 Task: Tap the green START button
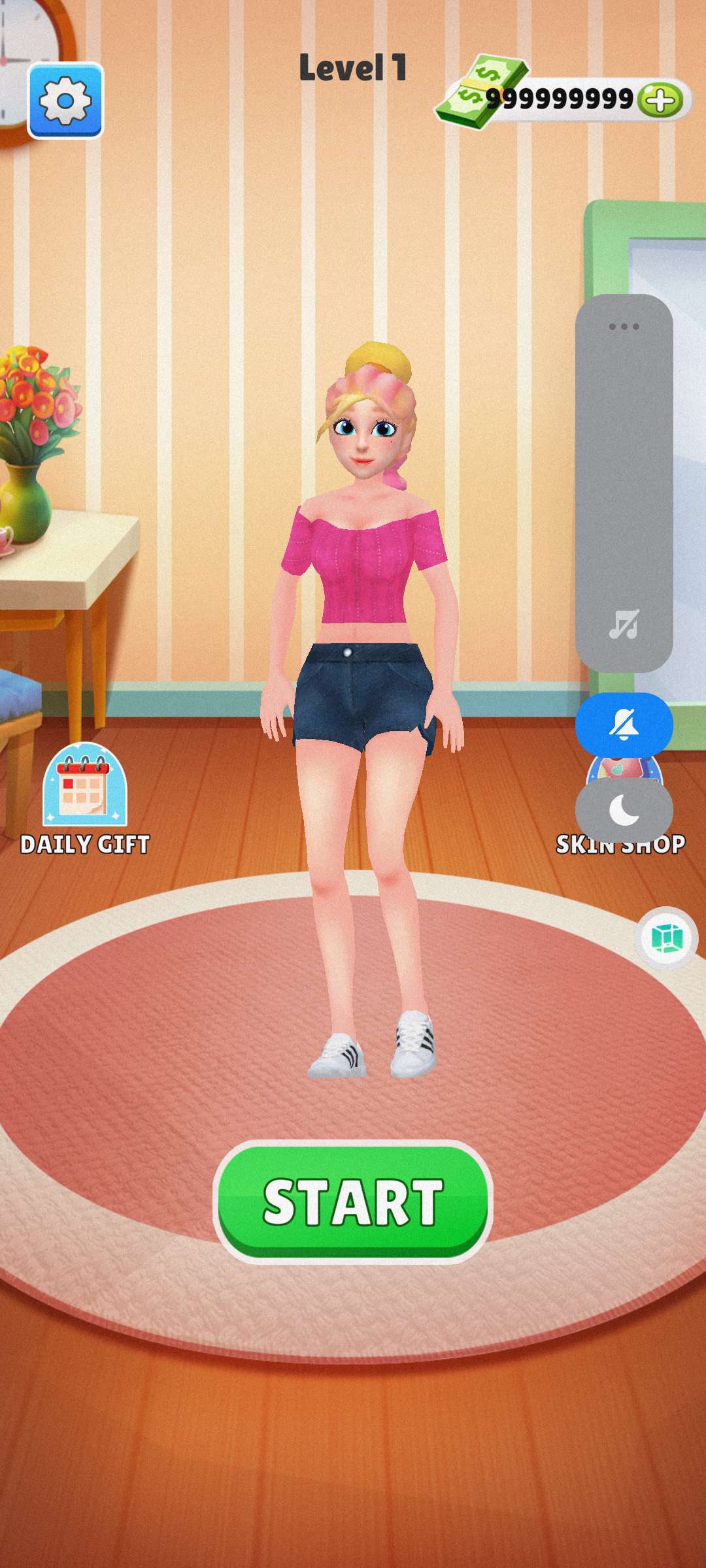353,1202
